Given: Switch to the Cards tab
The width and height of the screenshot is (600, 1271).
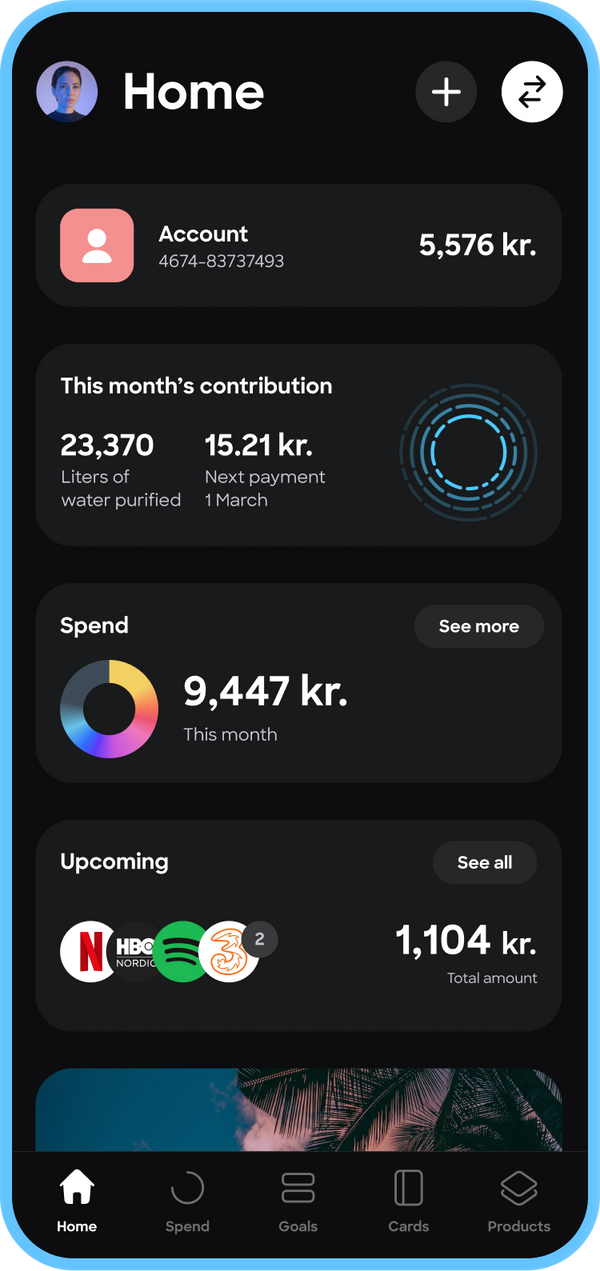Looking at the screenshot, I should [408, 1203].
